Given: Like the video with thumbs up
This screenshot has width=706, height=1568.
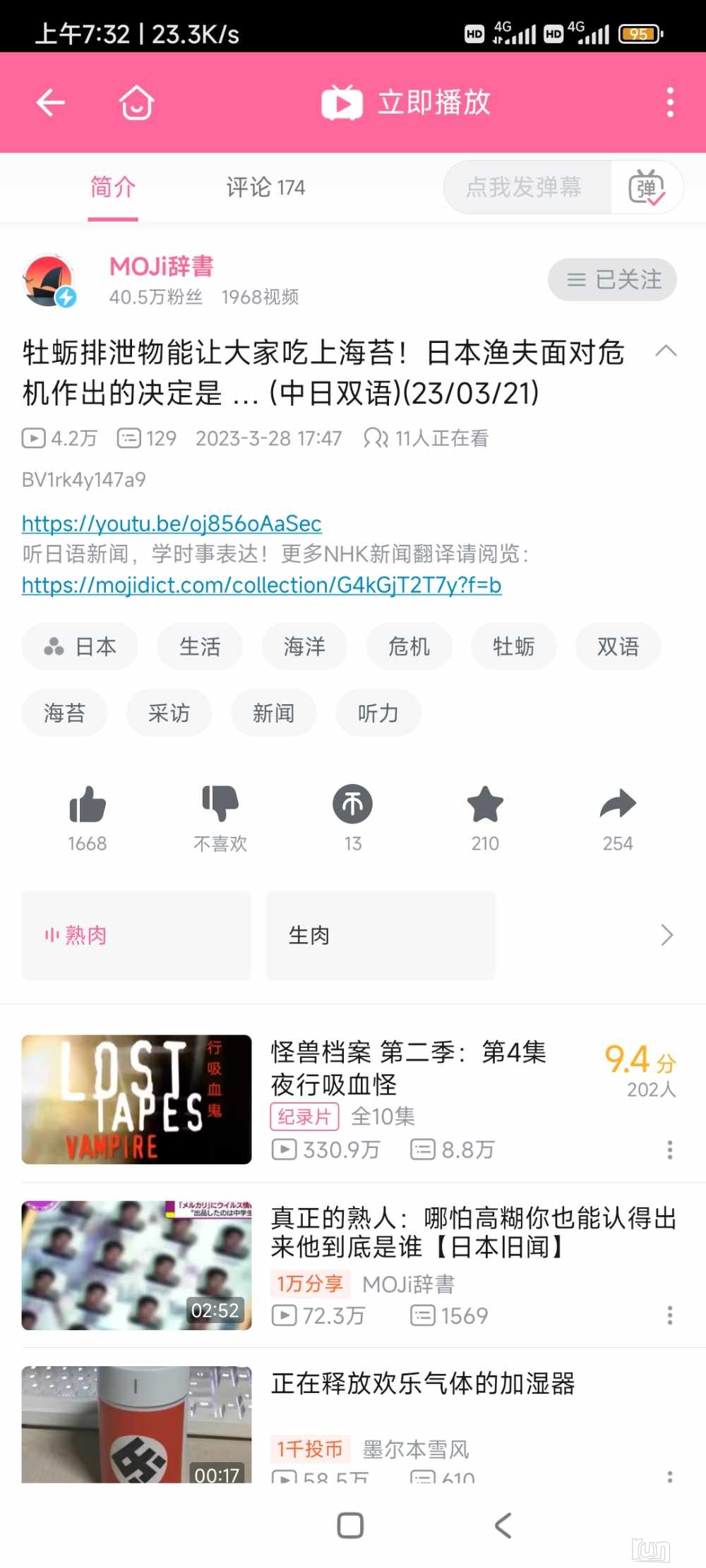Looking at the screenshot, I should coord(88,806).
